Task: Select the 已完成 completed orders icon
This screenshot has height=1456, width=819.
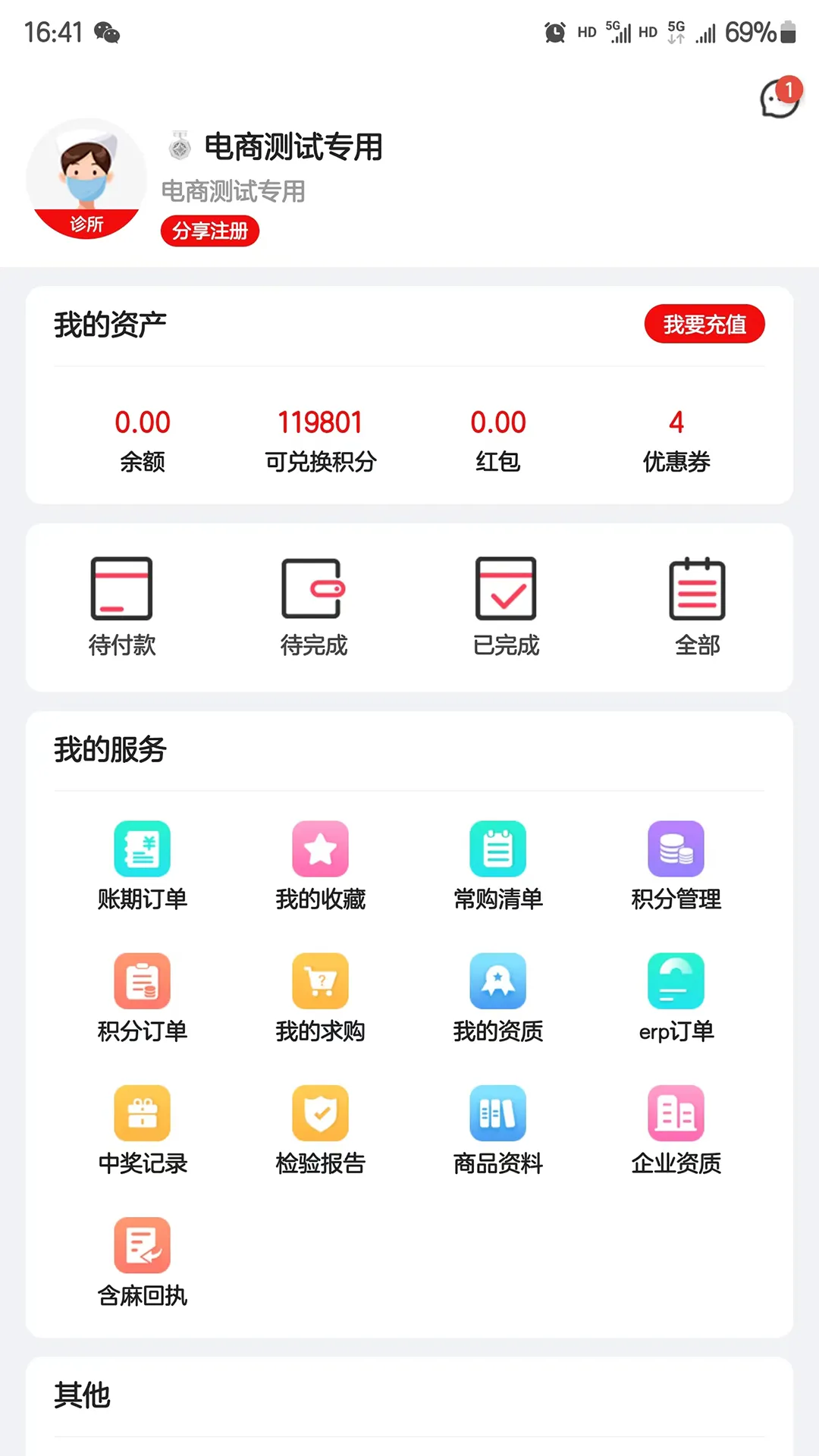Action: point(506,603)
